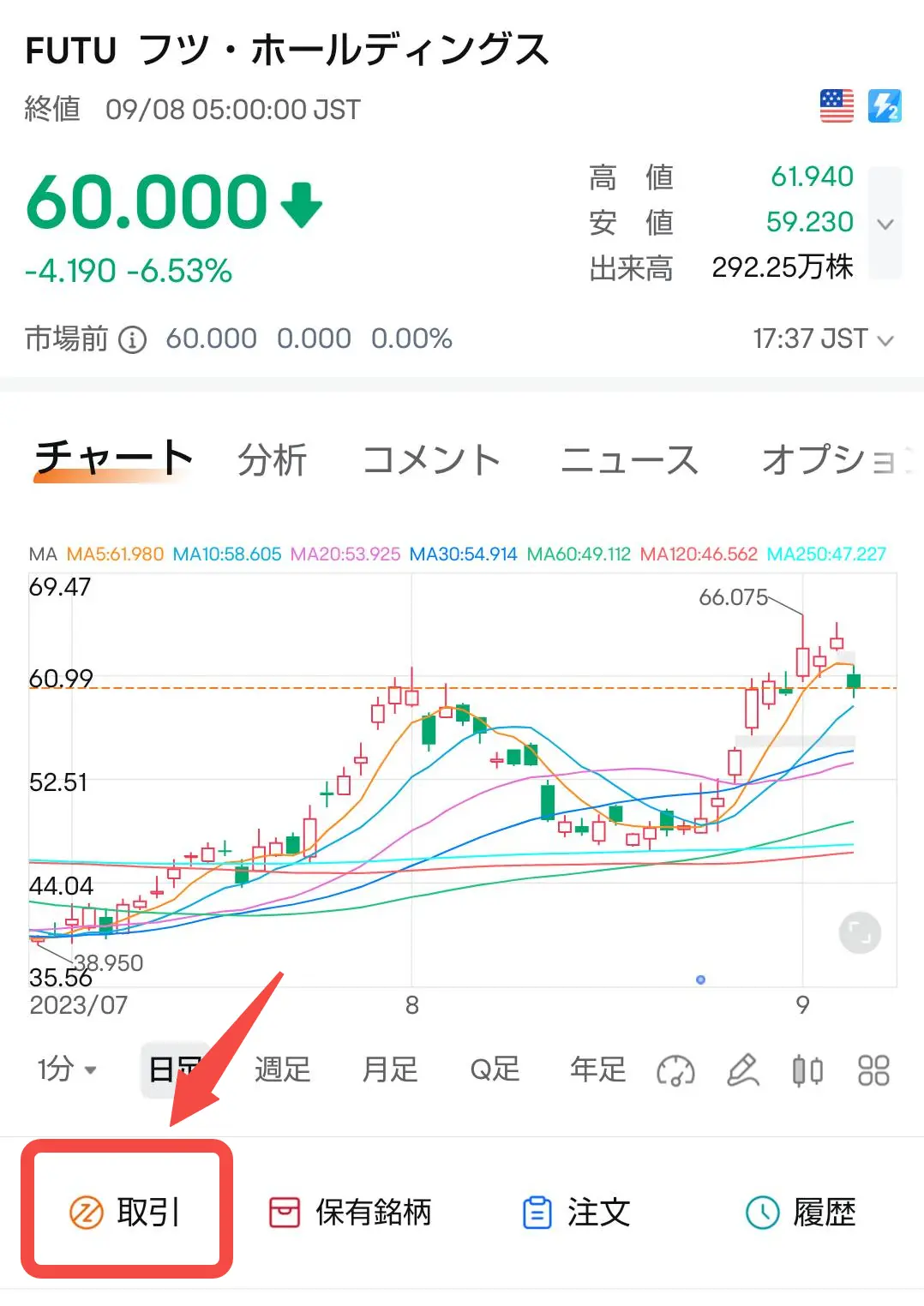
Task: Open the 注文 orders section
Action: [576, 1212]
